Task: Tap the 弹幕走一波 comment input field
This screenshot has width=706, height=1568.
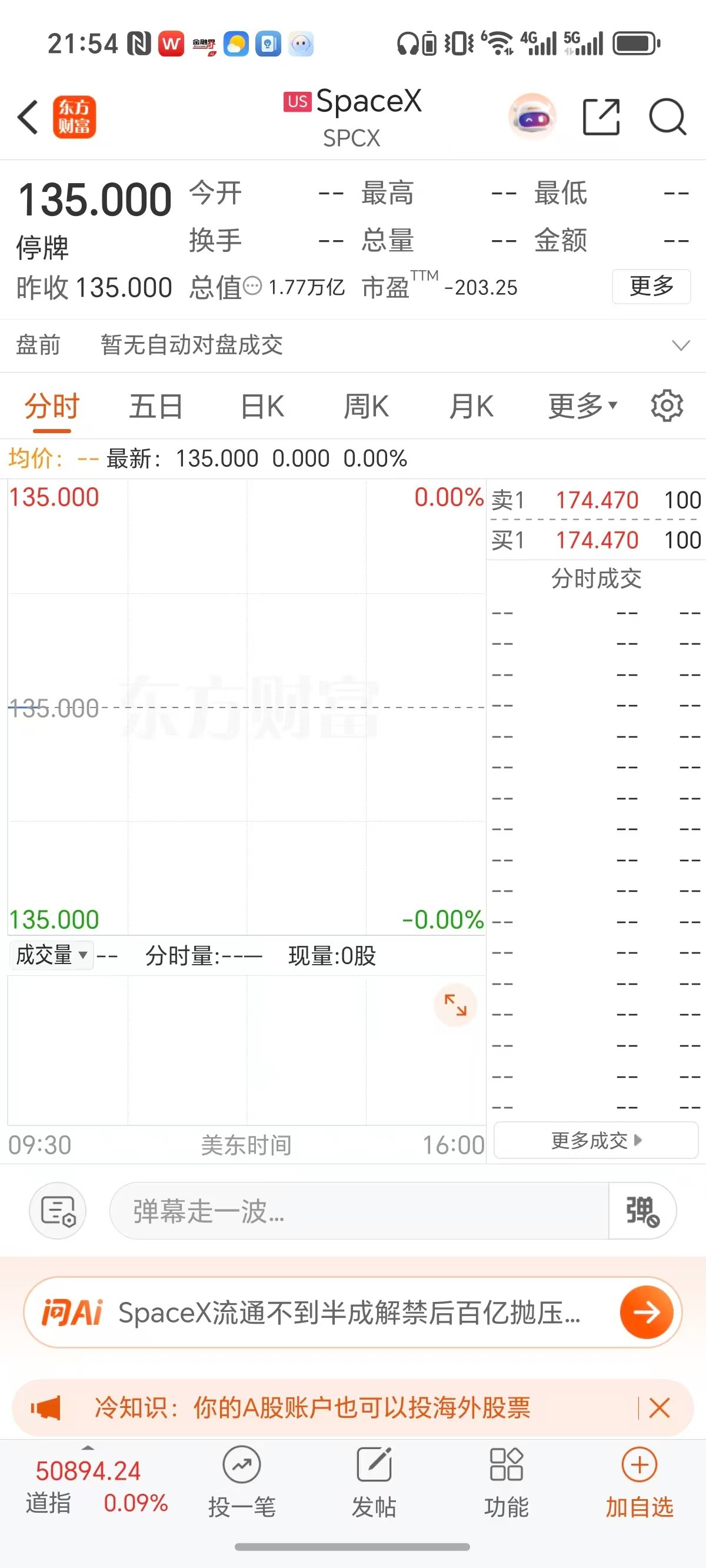Action: [359, 1211]
